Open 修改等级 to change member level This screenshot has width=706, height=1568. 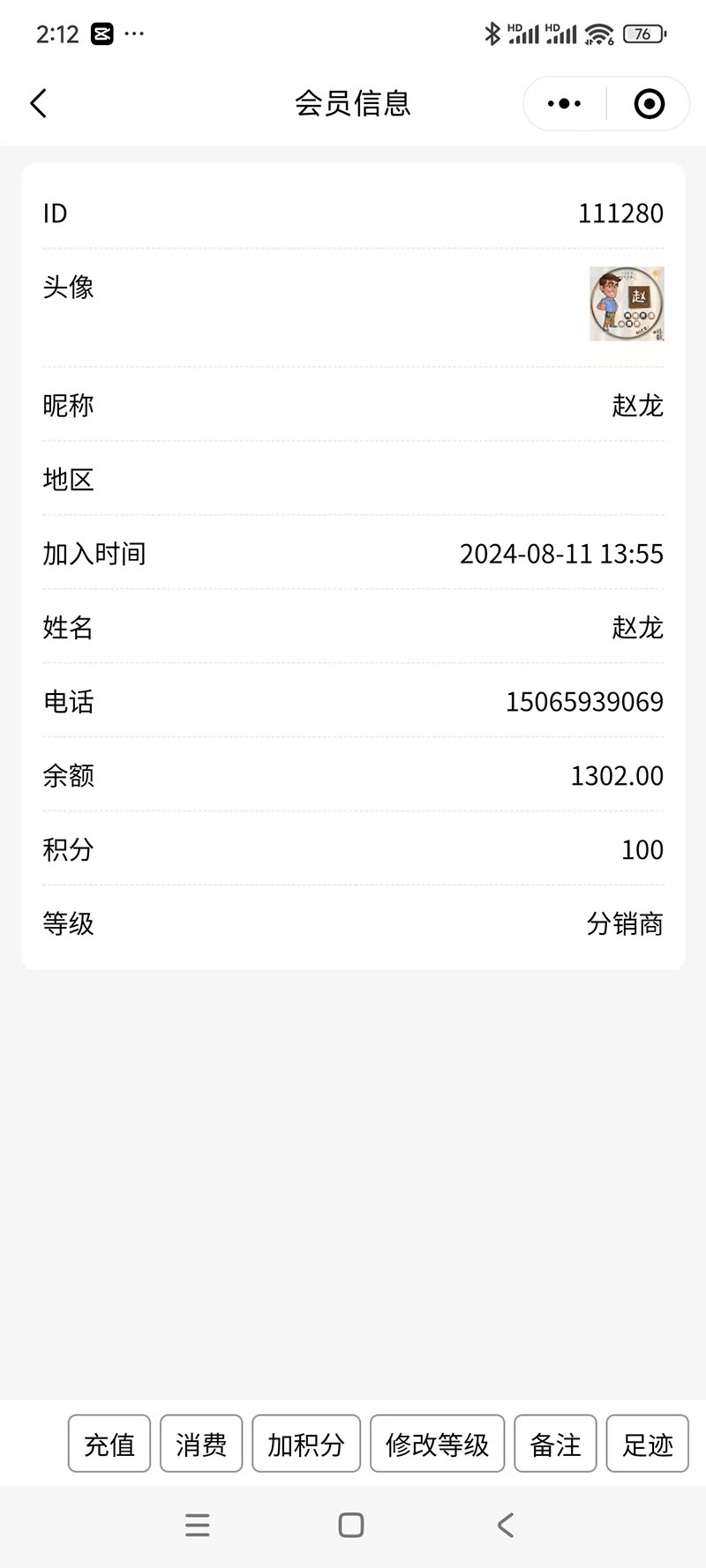[437, 1444]
